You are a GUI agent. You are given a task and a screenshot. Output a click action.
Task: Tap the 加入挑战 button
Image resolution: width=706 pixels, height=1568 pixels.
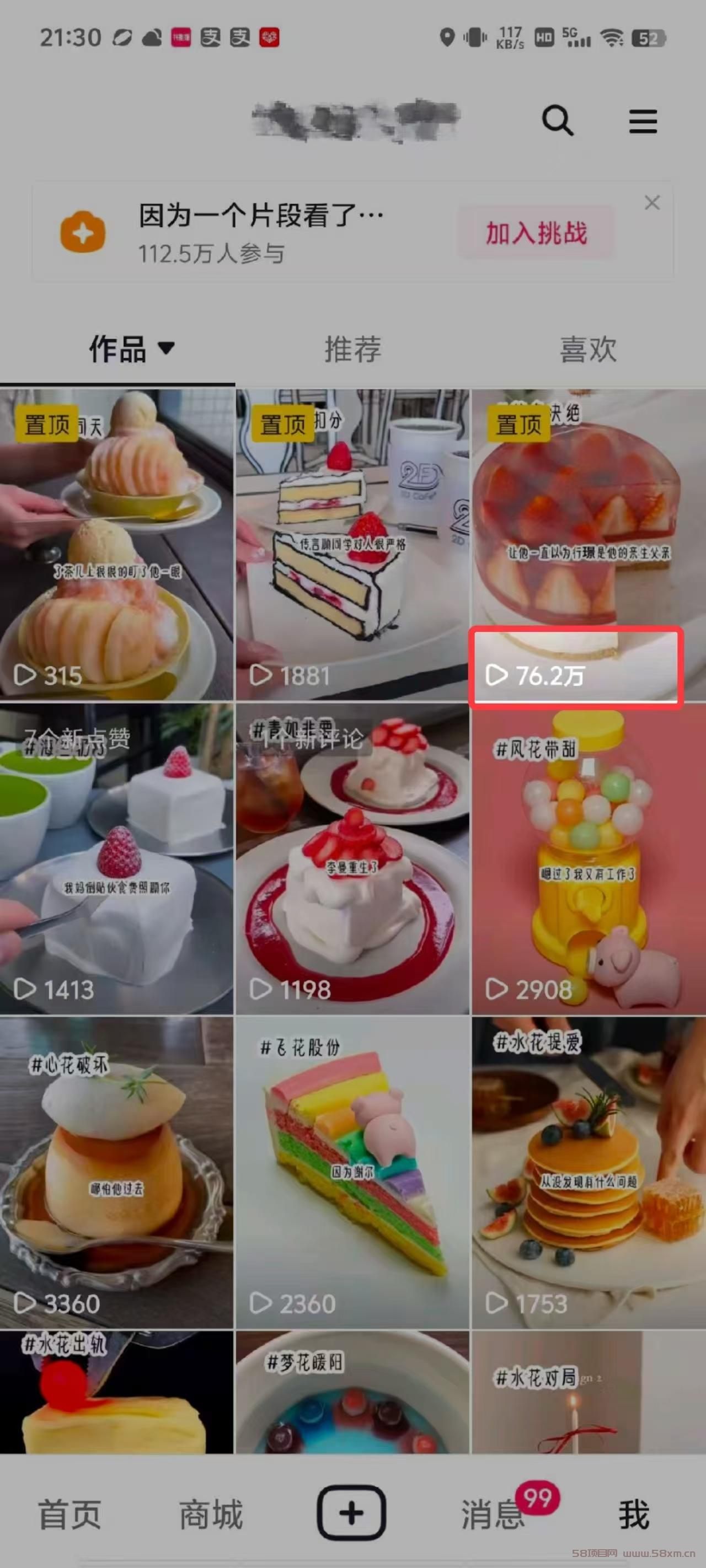[536, 233]
